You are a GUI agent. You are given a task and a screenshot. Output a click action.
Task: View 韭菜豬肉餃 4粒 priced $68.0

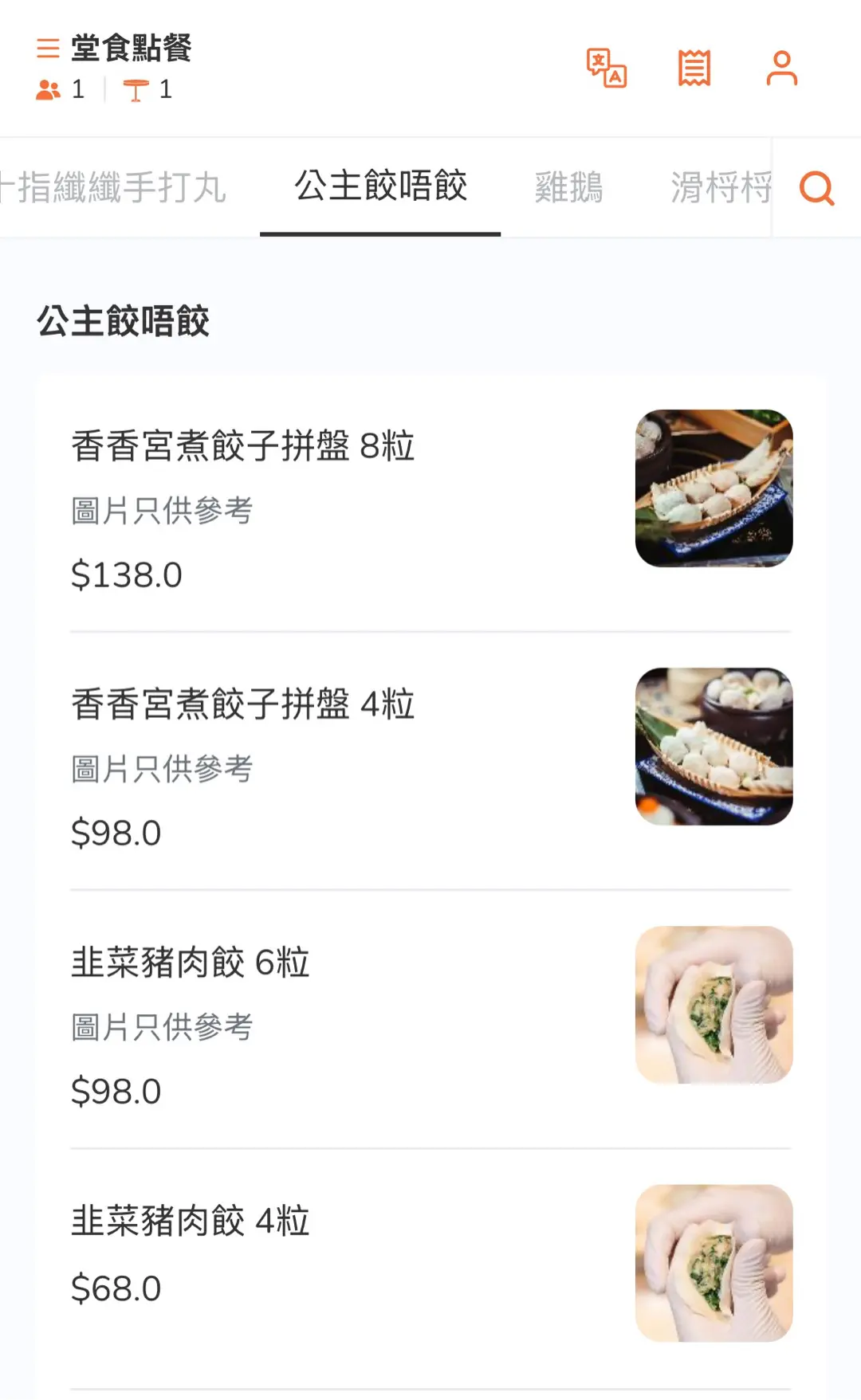pos(191,1221)
